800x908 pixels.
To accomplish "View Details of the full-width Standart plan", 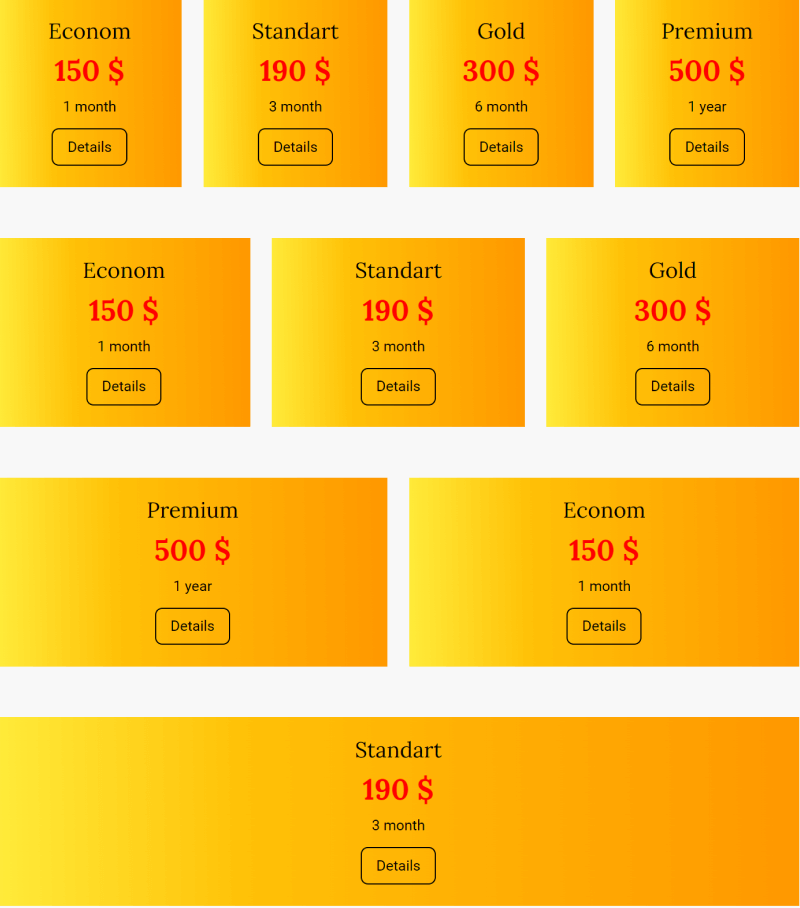I will (398, 866).
